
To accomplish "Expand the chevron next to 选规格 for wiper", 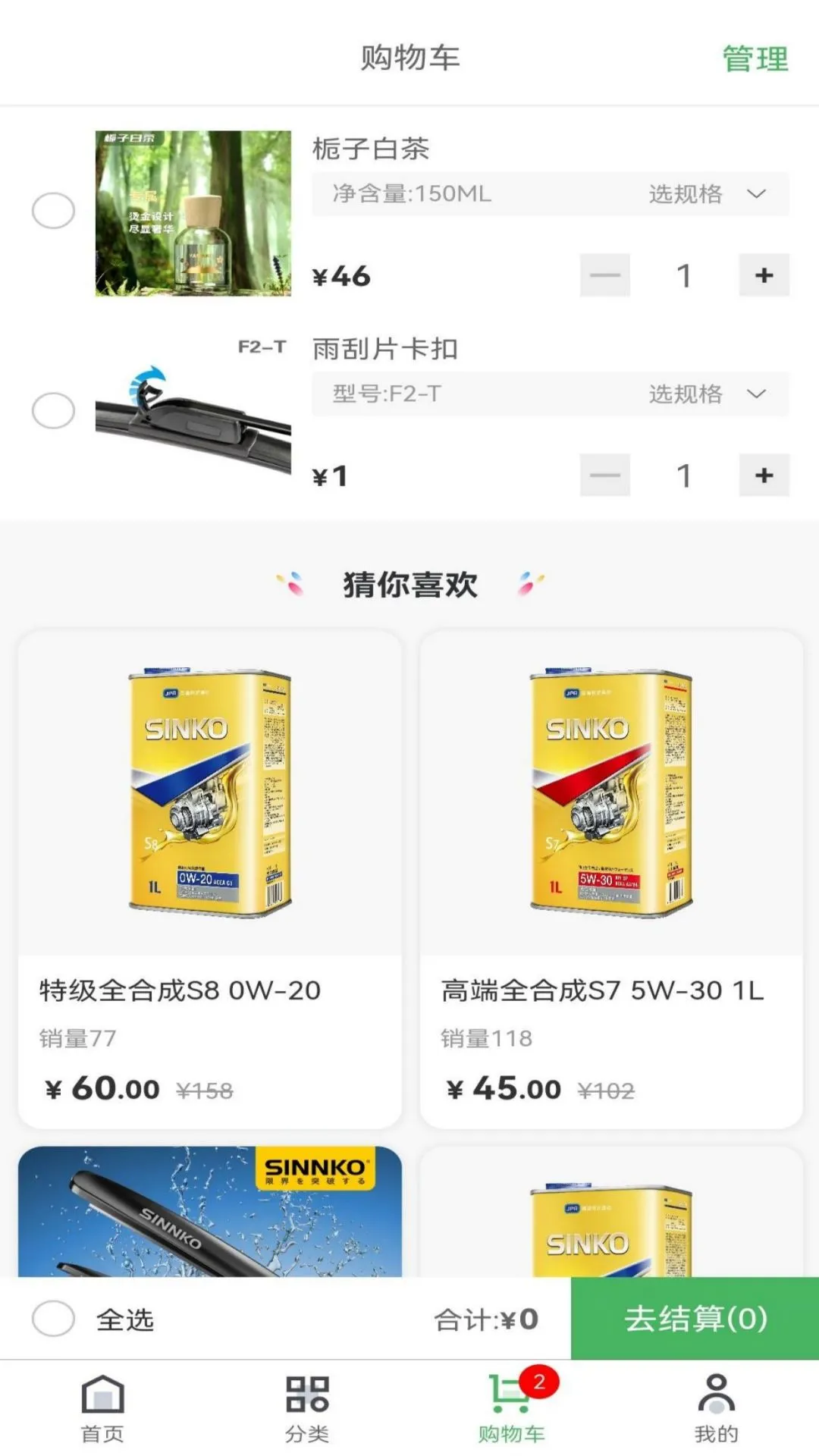I will click(x=755, y=394).
